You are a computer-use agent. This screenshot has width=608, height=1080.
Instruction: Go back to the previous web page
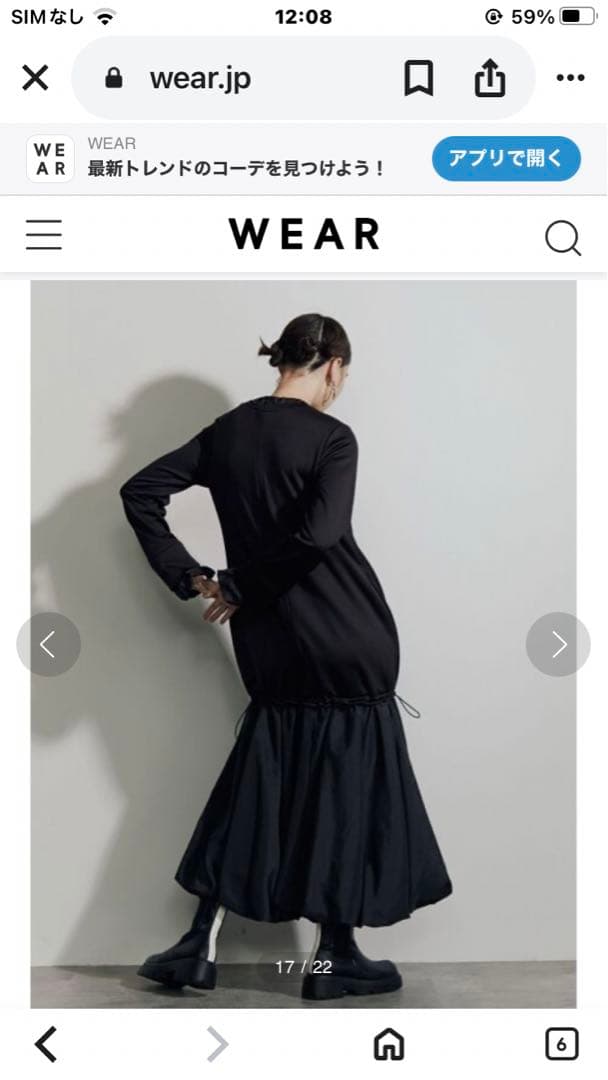point(46,1044)
